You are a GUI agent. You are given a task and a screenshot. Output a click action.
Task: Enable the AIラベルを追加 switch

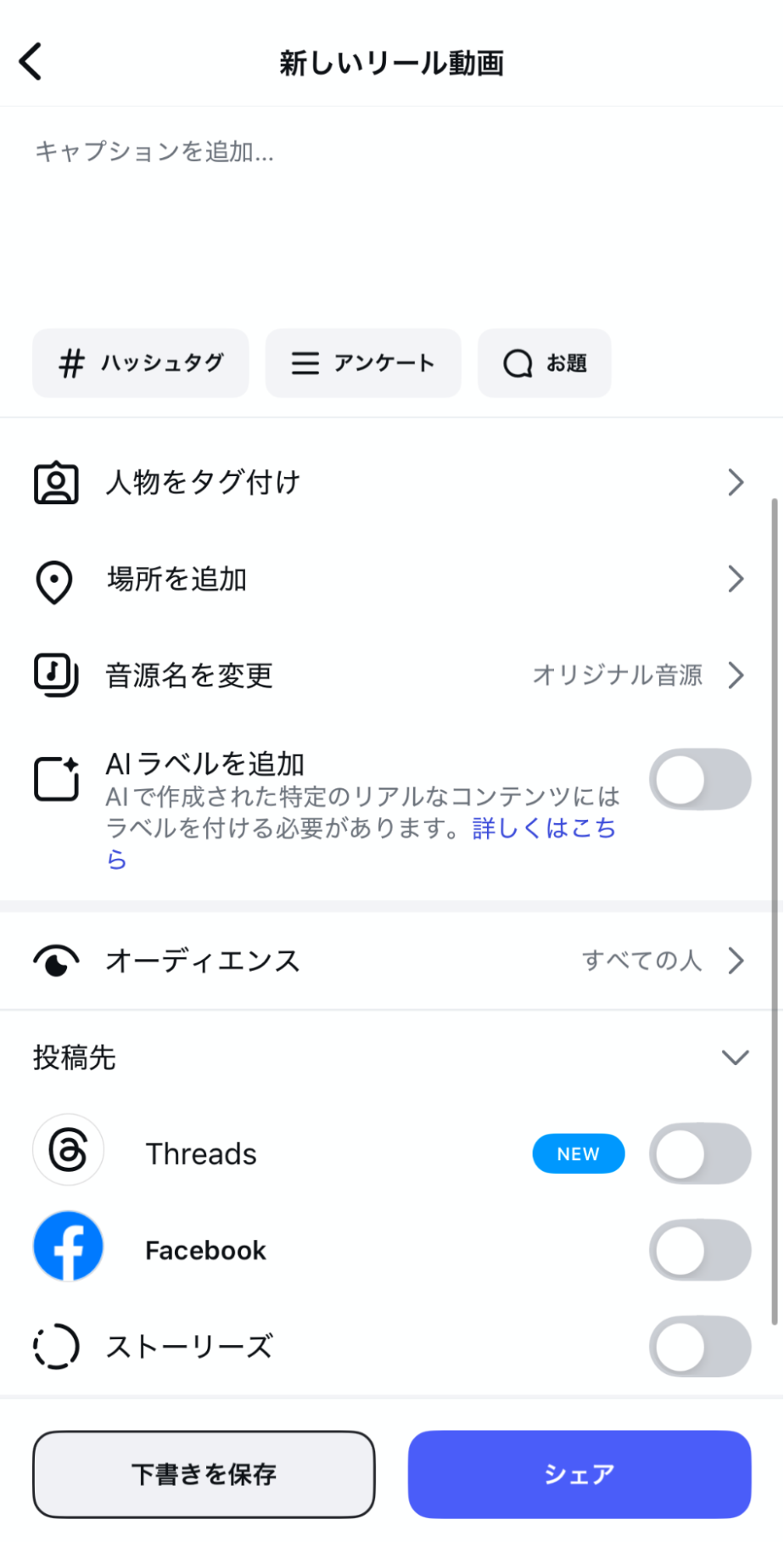pyautogui.click(x=700, y=779)
